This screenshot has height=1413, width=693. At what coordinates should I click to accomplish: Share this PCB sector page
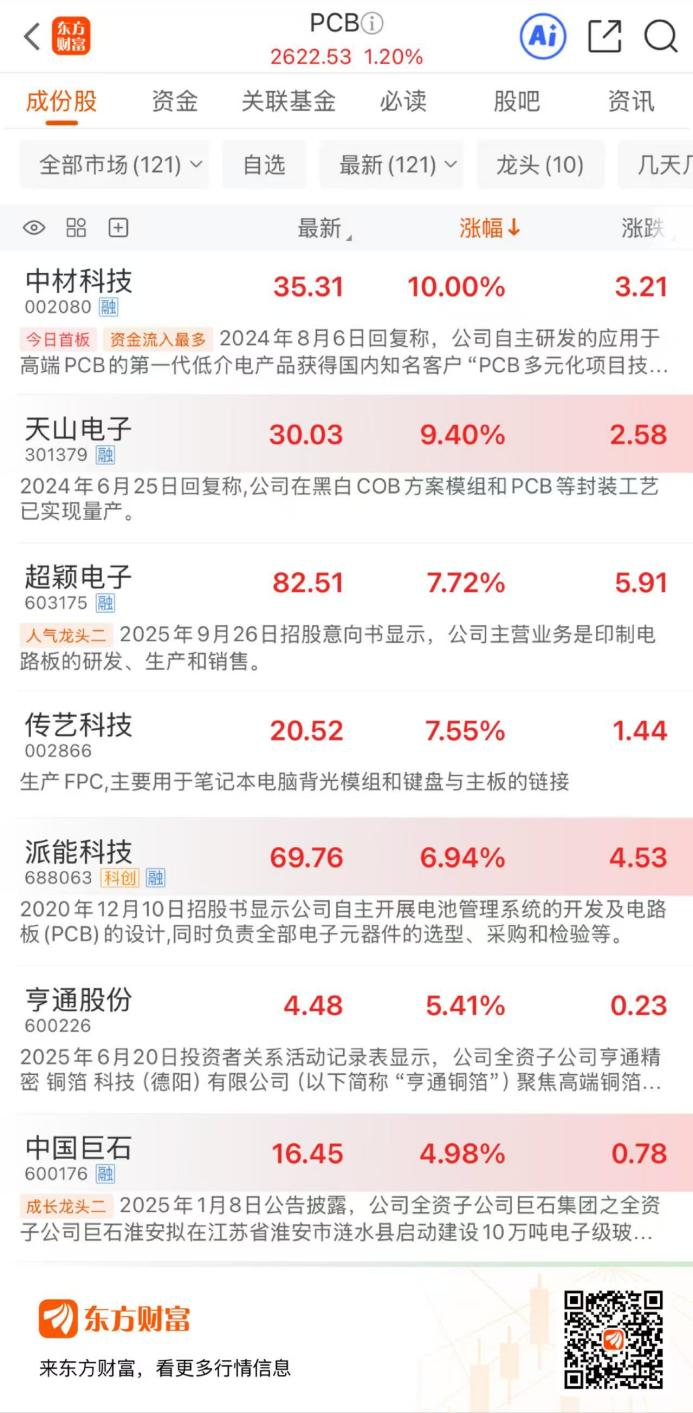tap(604, 37)
